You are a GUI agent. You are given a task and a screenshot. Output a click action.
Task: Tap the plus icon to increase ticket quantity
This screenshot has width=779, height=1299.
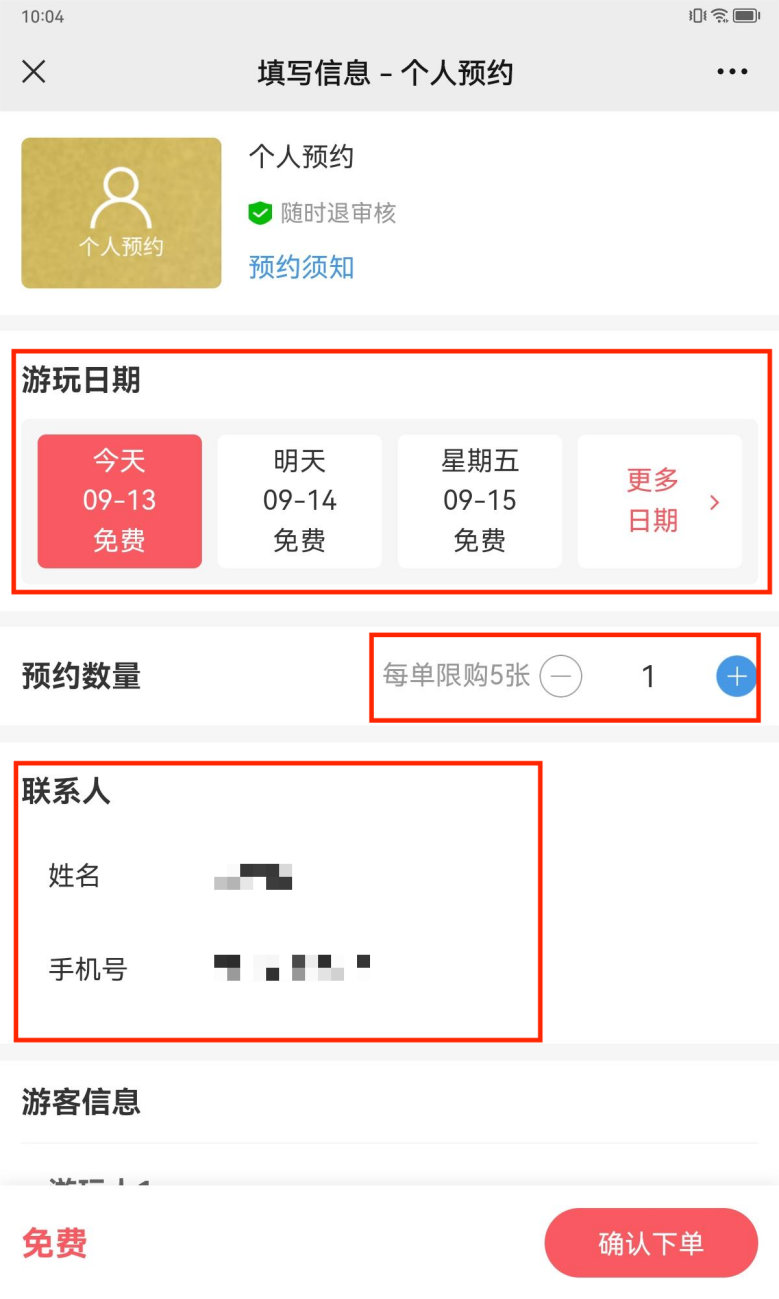pyautogui.click(x=736, y=676)
